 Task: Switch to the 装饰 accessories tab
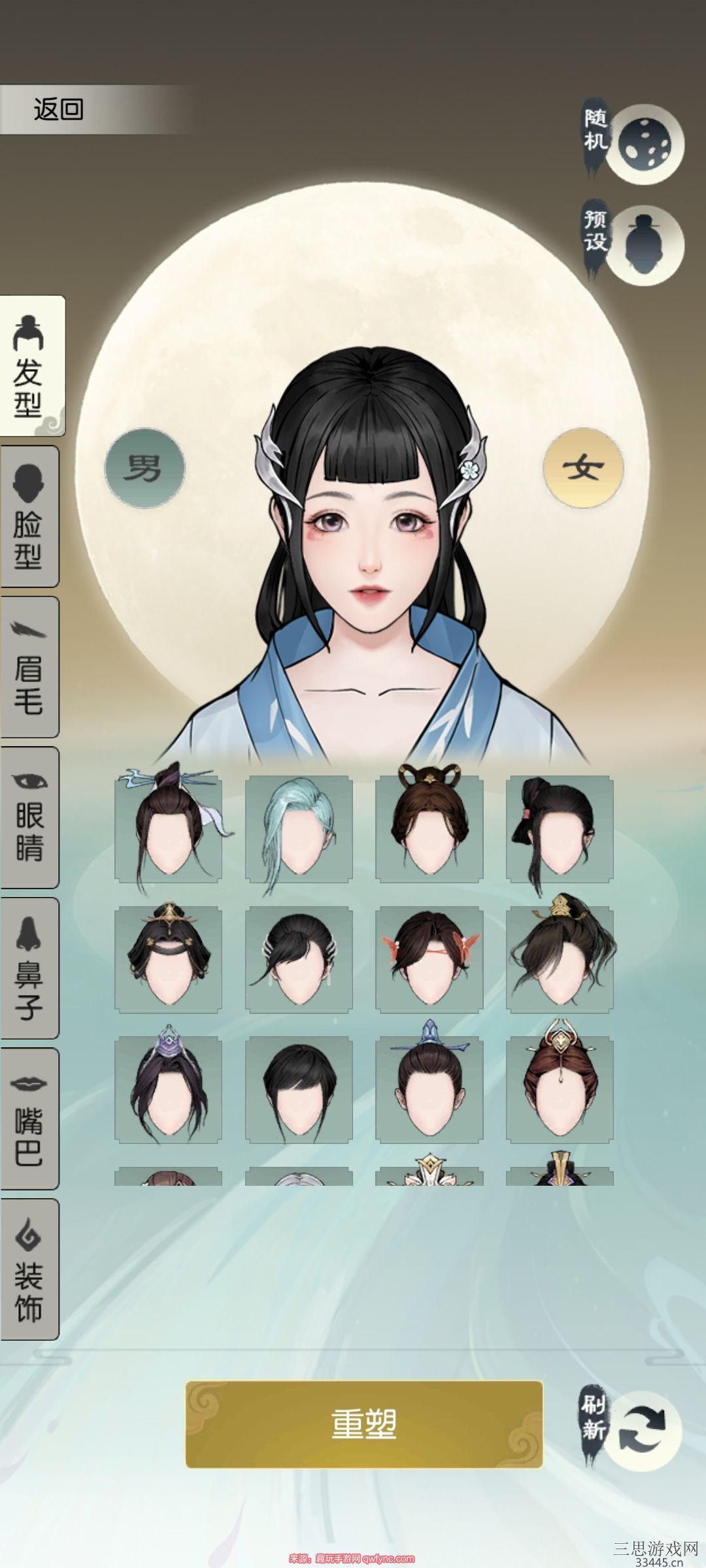tap(29, 1269)
